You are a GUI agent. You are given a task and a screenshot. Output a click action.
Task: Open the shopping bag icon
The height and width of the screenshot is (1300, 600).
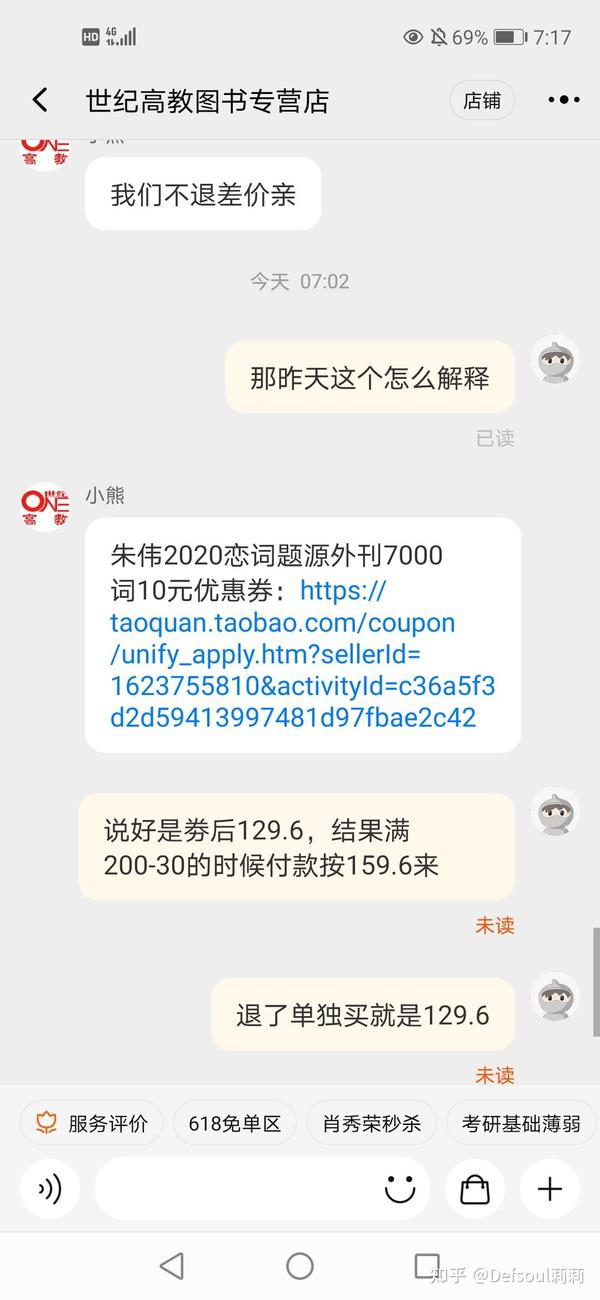(x=475, y=1188)
